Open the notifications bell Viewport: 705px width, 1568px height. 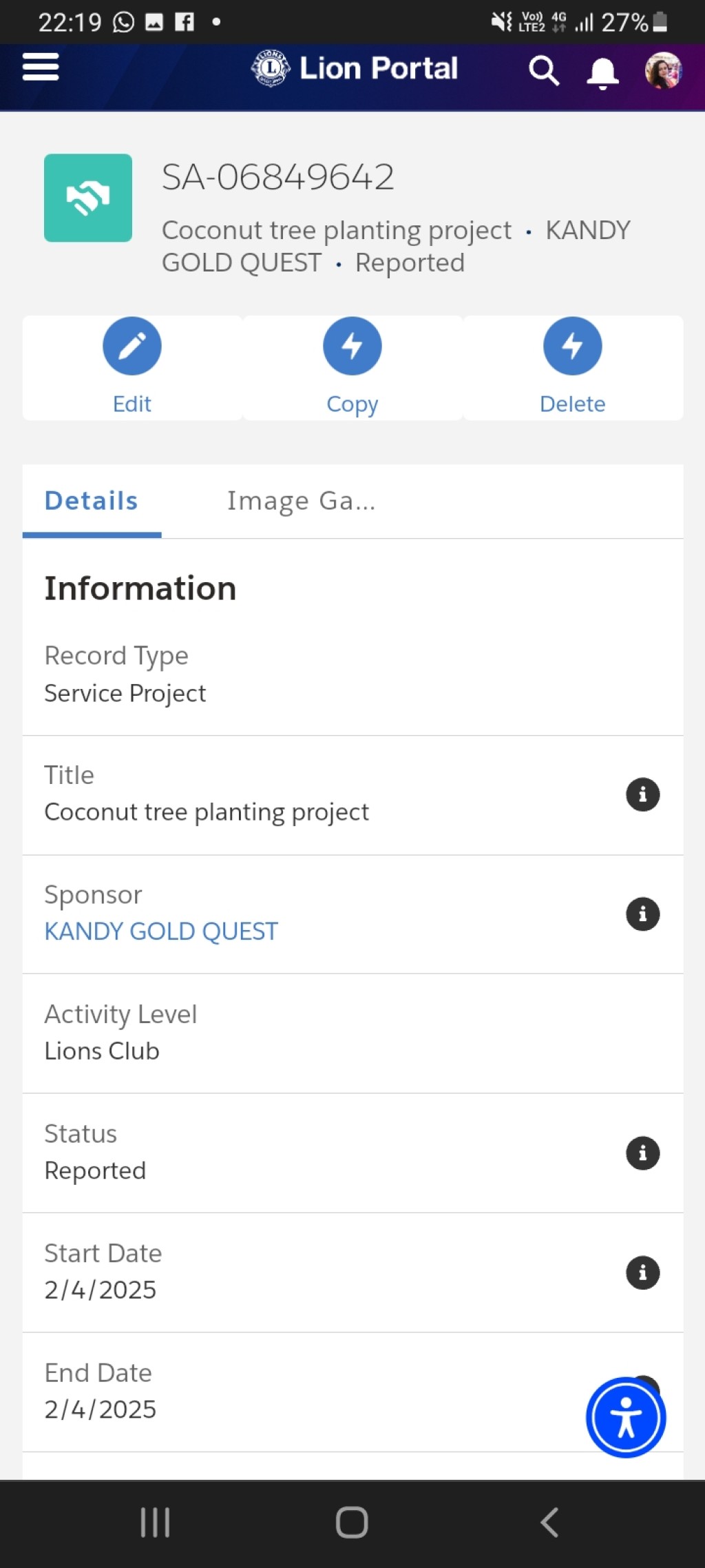(602, 72)
